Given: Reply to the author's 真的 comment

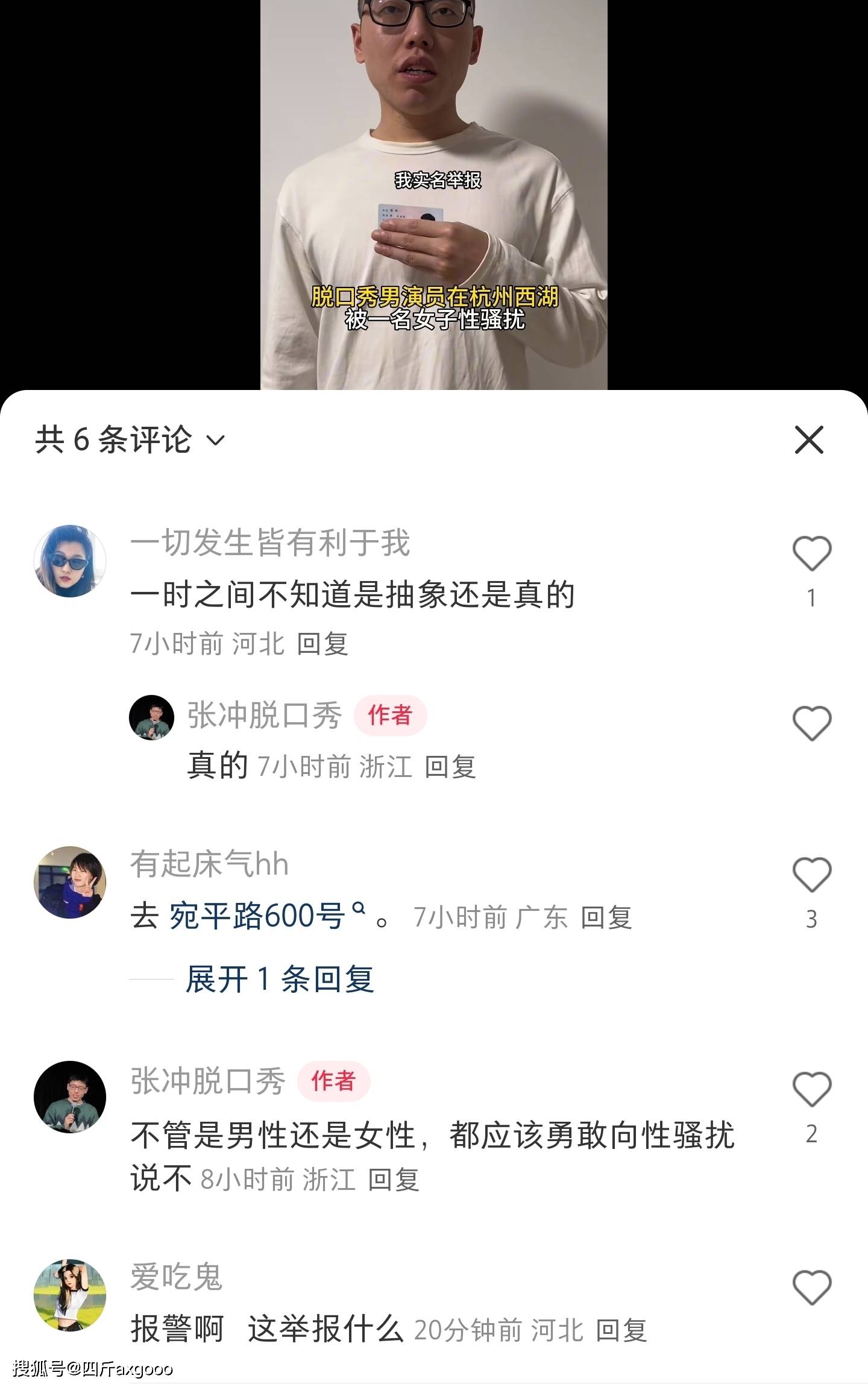Looking at the screenshot, I should [450, 767].
